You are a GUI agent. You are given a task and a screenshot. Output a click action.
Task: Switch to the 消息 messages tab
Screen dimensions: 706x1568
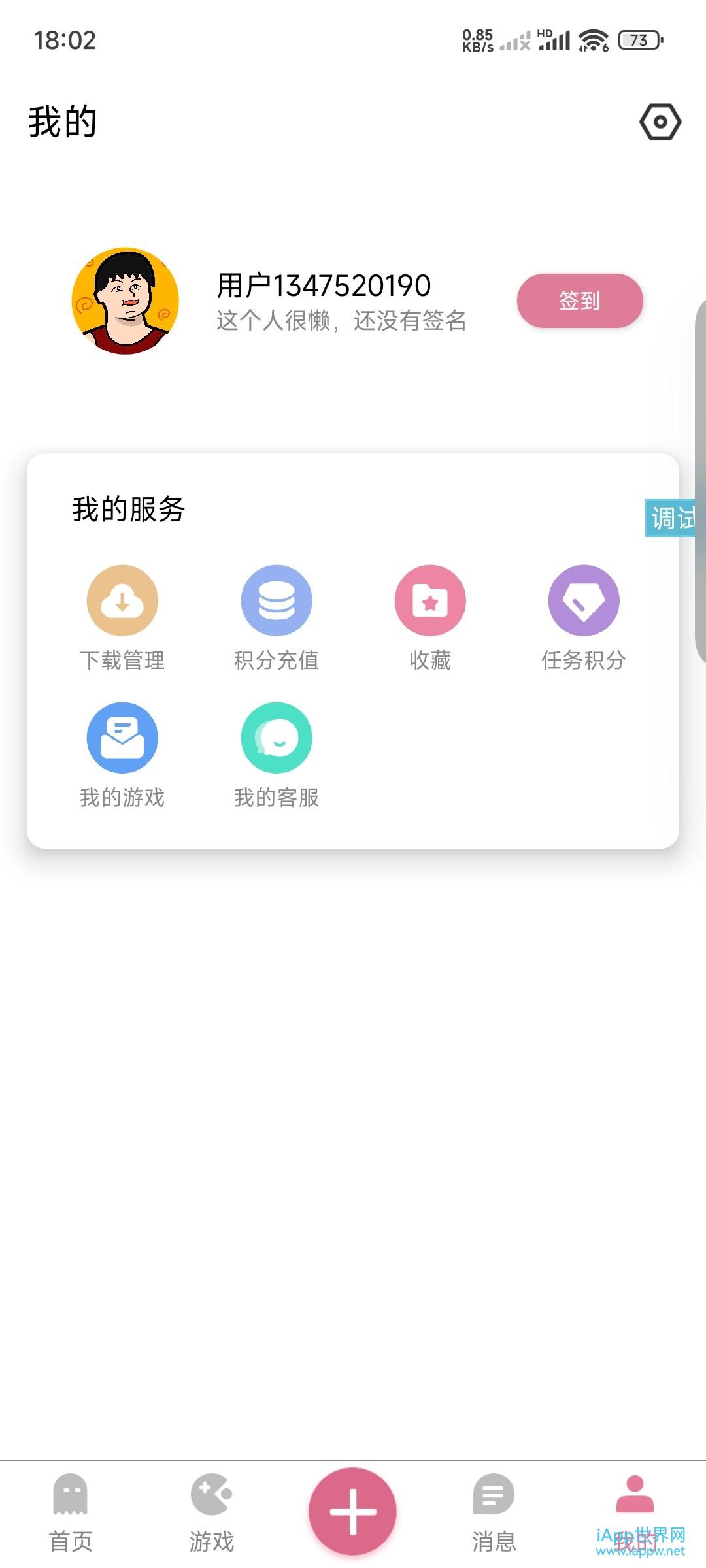pos(494,1512)
